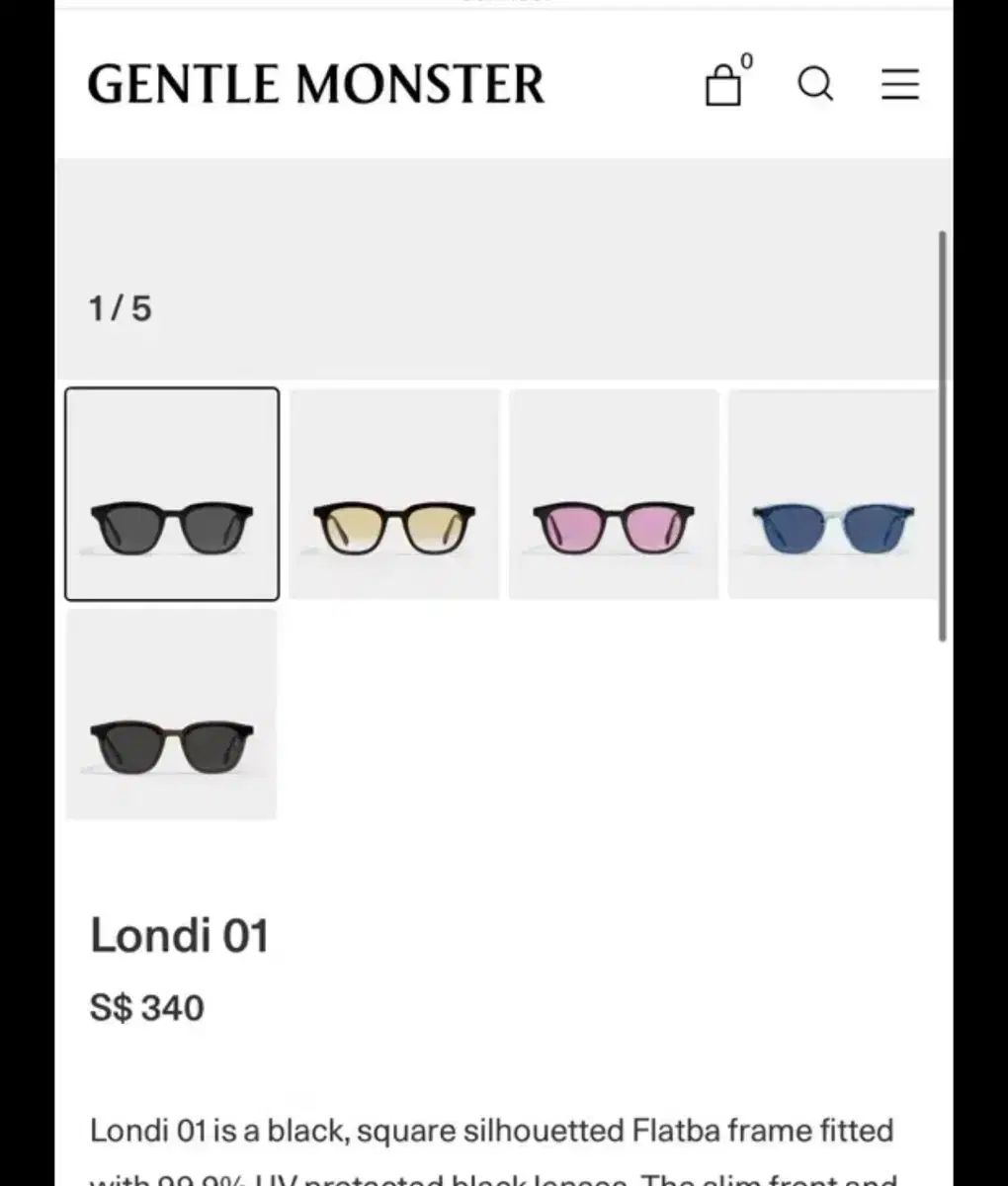Go to Gentle Monster home page
The image size is (1008, 1186).
coord(316,84)
